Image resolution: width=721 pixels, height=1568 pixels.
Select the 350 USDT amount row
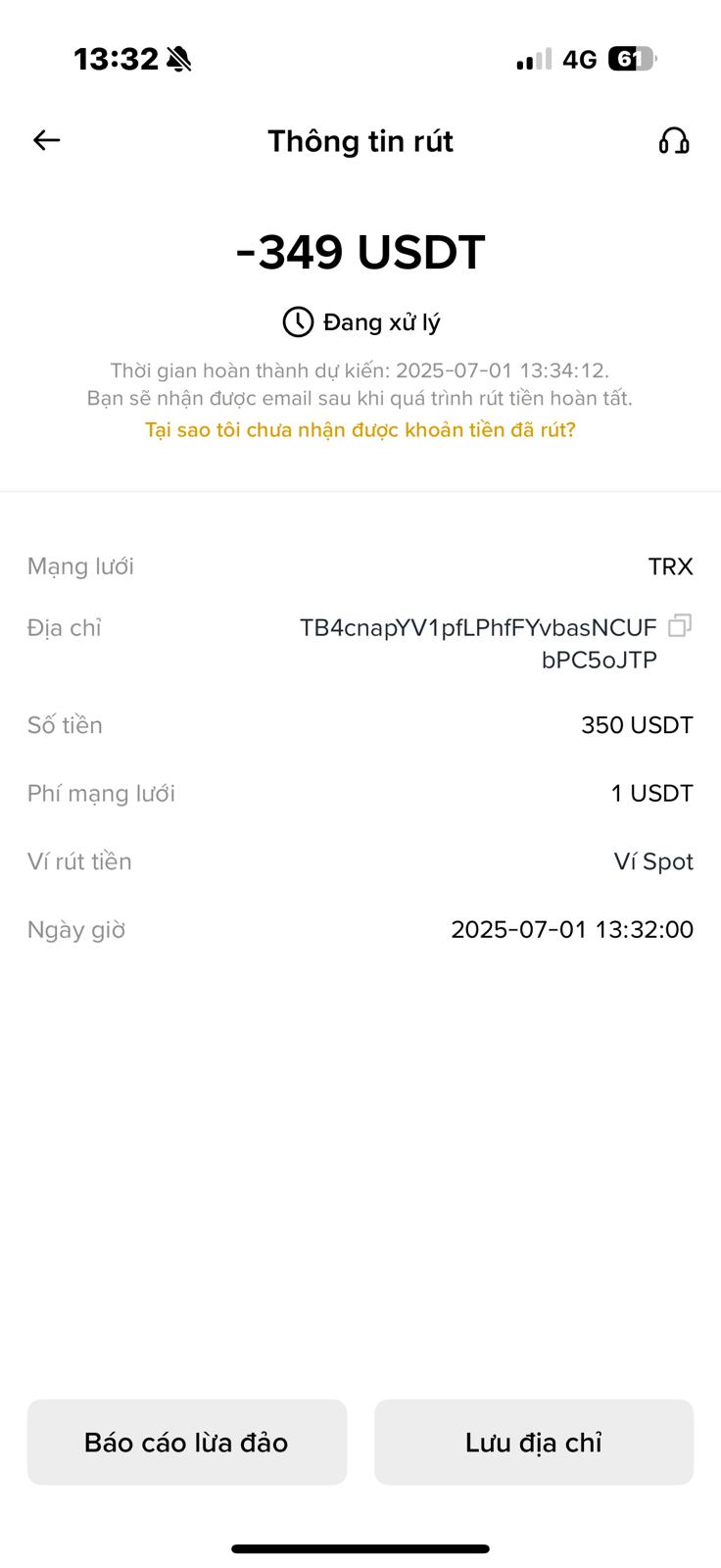[636, 725]
